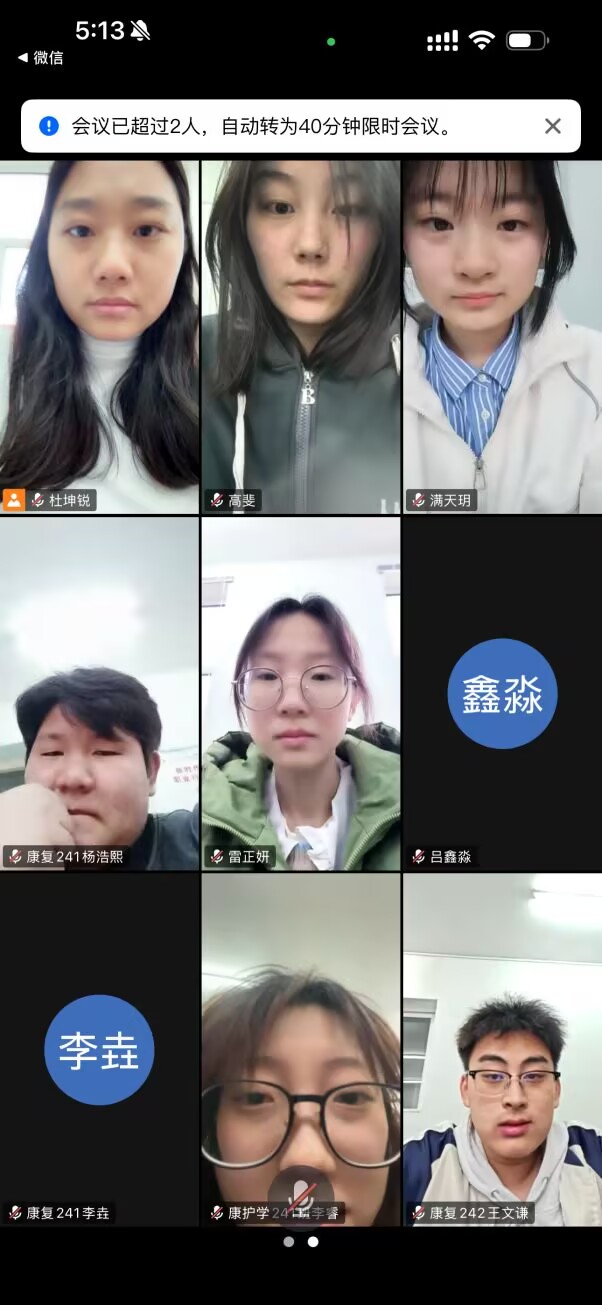Return to 微信 via back link
602x1305 pixels.
pos(40,58)
